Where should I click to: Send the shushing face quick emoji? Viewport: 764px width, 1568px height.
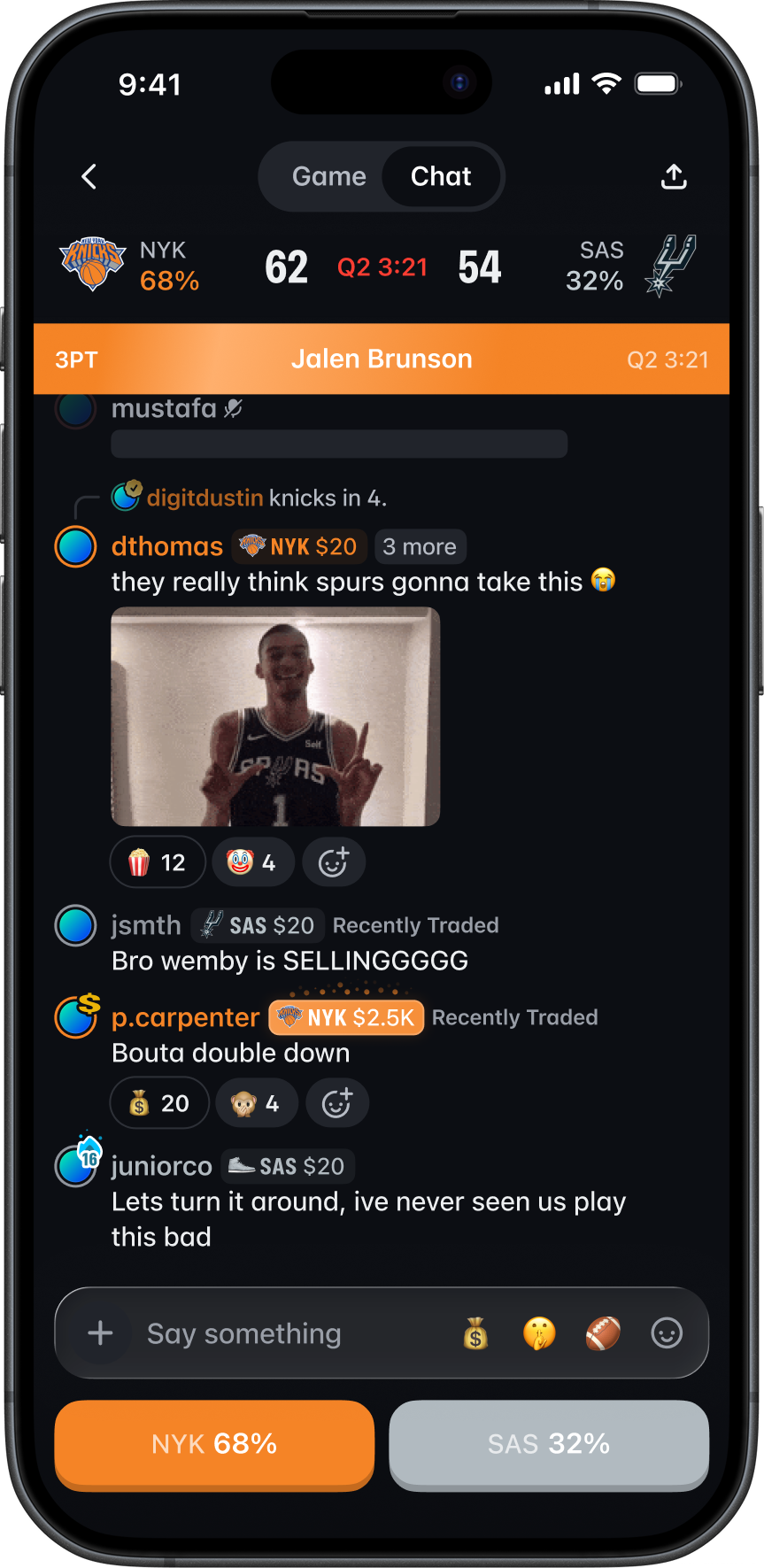tap(539, 1332)
